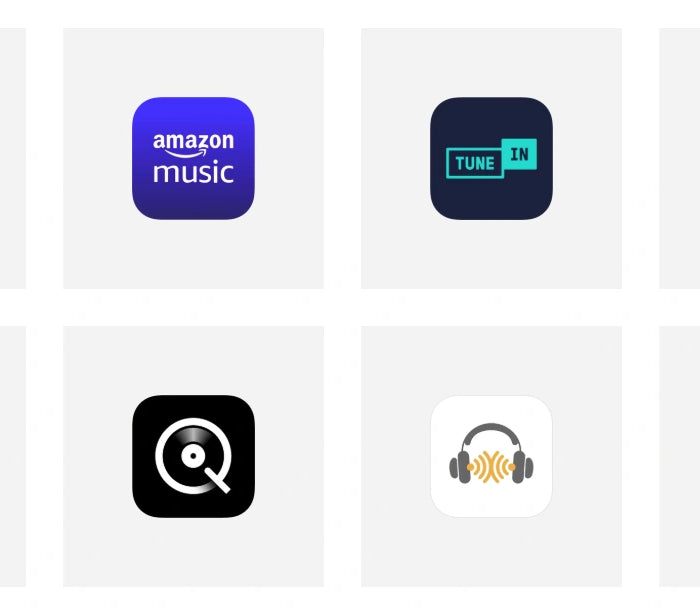Screen dimensions: 700x612
Task: Open the Amazon Music tile
Action: pyautogui.click(x=193, y=158)
